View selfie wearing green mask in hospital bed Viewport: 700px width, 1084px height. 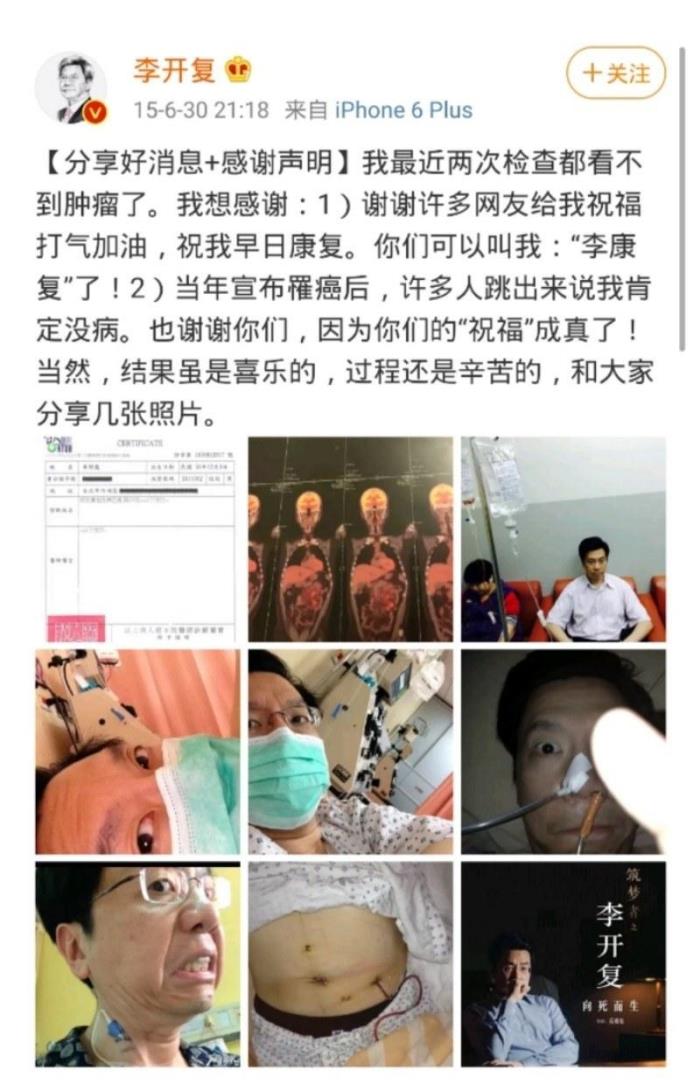click(350, 751)
